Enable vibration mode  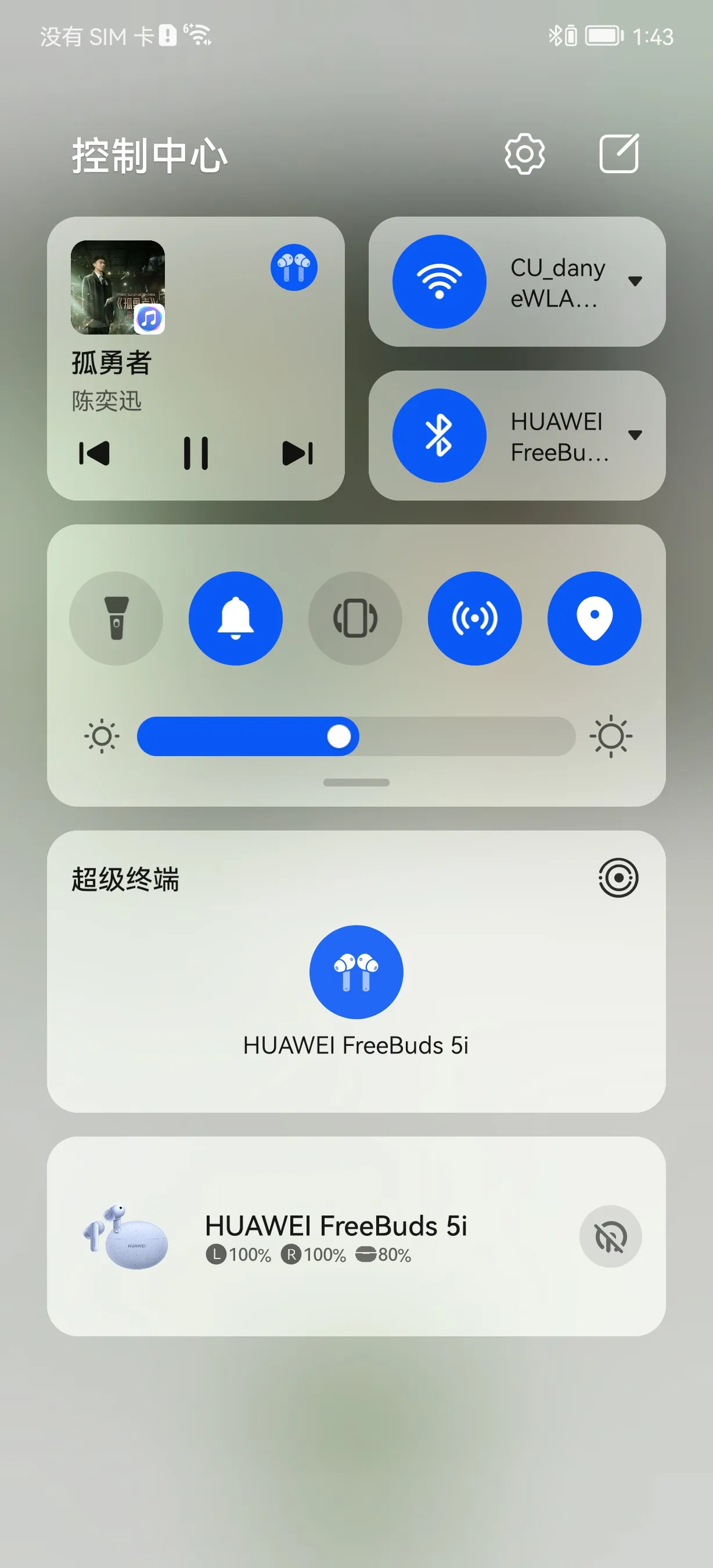point(355,618)
